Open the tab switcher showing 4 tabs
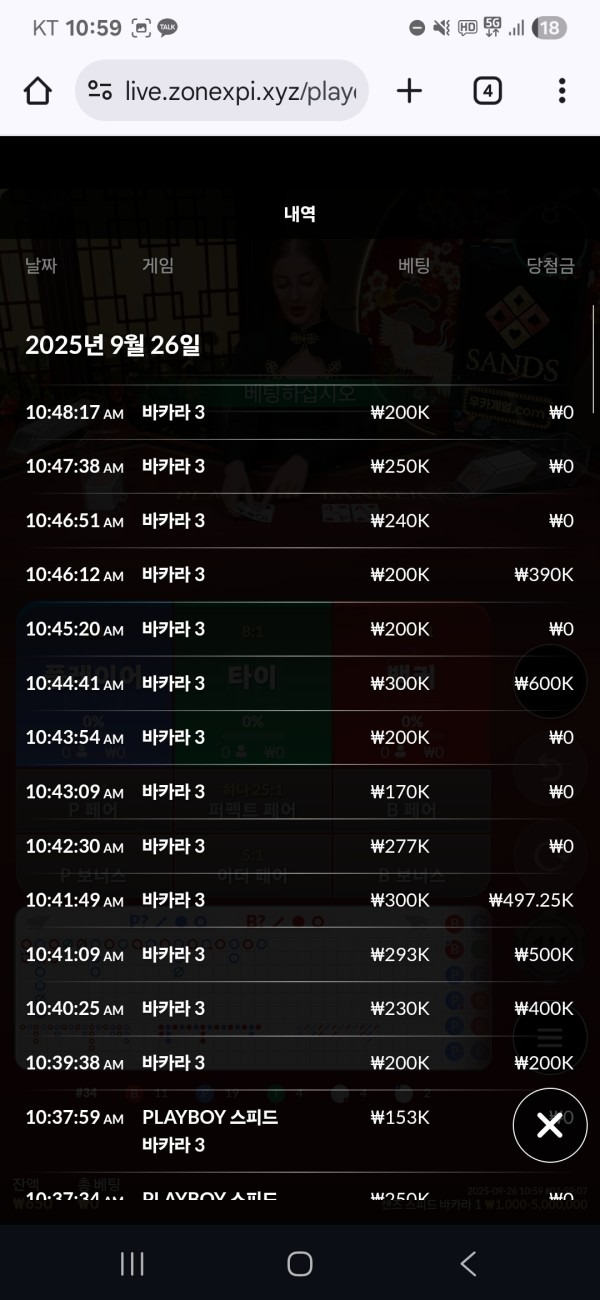The height and width of the screenshot is (1300, 600). (x=486, y=91)
